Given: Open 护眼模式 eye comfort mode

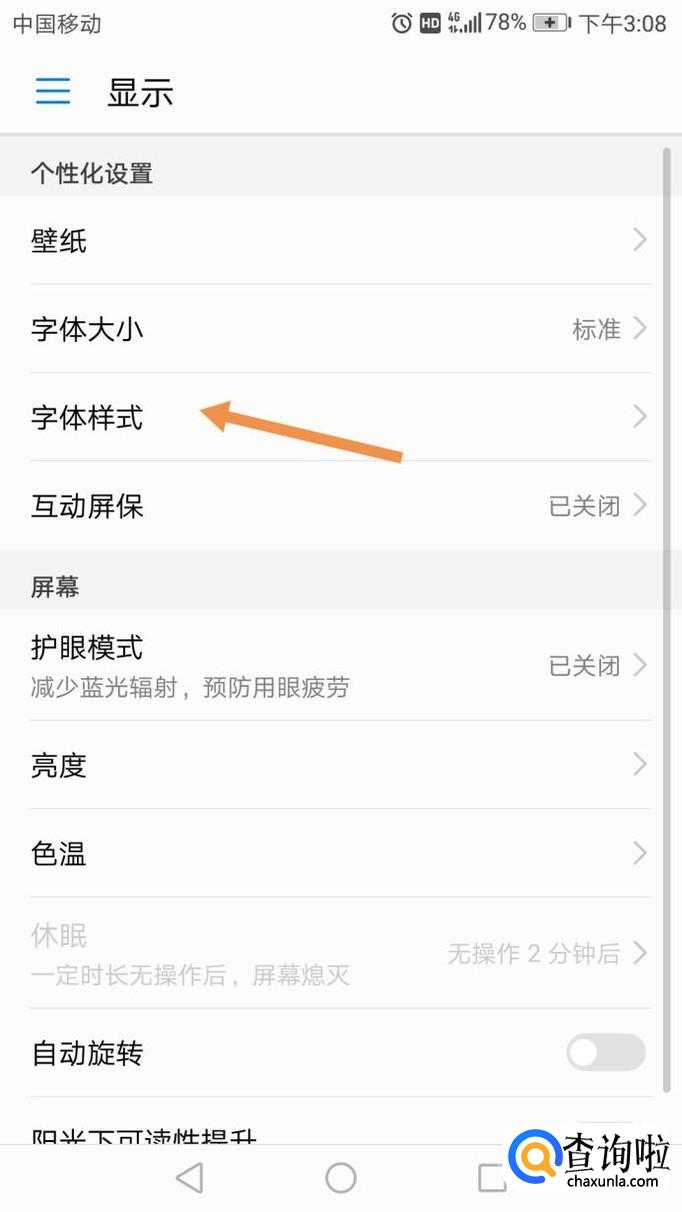Looking at the screenshot, I should point(340,665).
